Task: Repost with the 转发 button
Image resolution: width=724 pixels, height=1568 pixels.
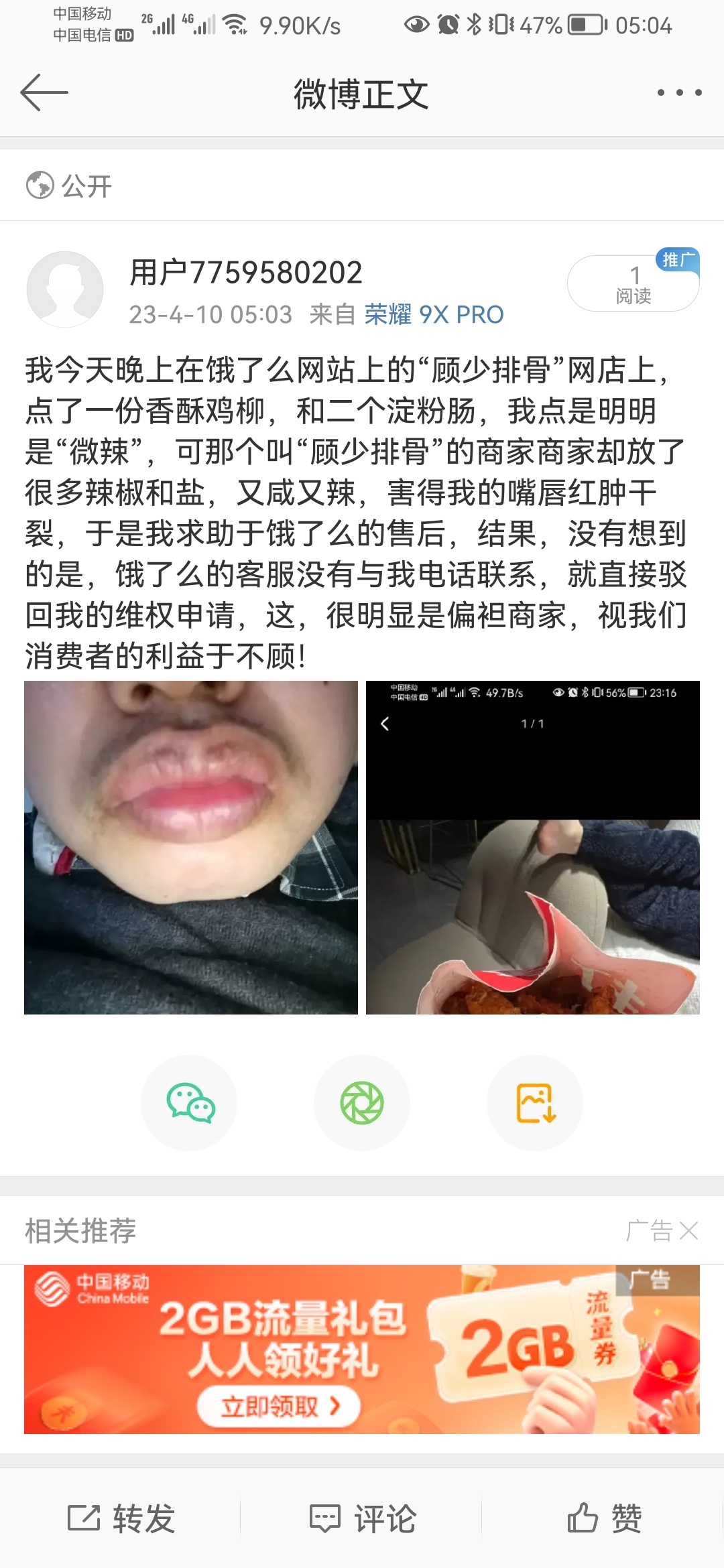Action: (x=121, y=1518)
